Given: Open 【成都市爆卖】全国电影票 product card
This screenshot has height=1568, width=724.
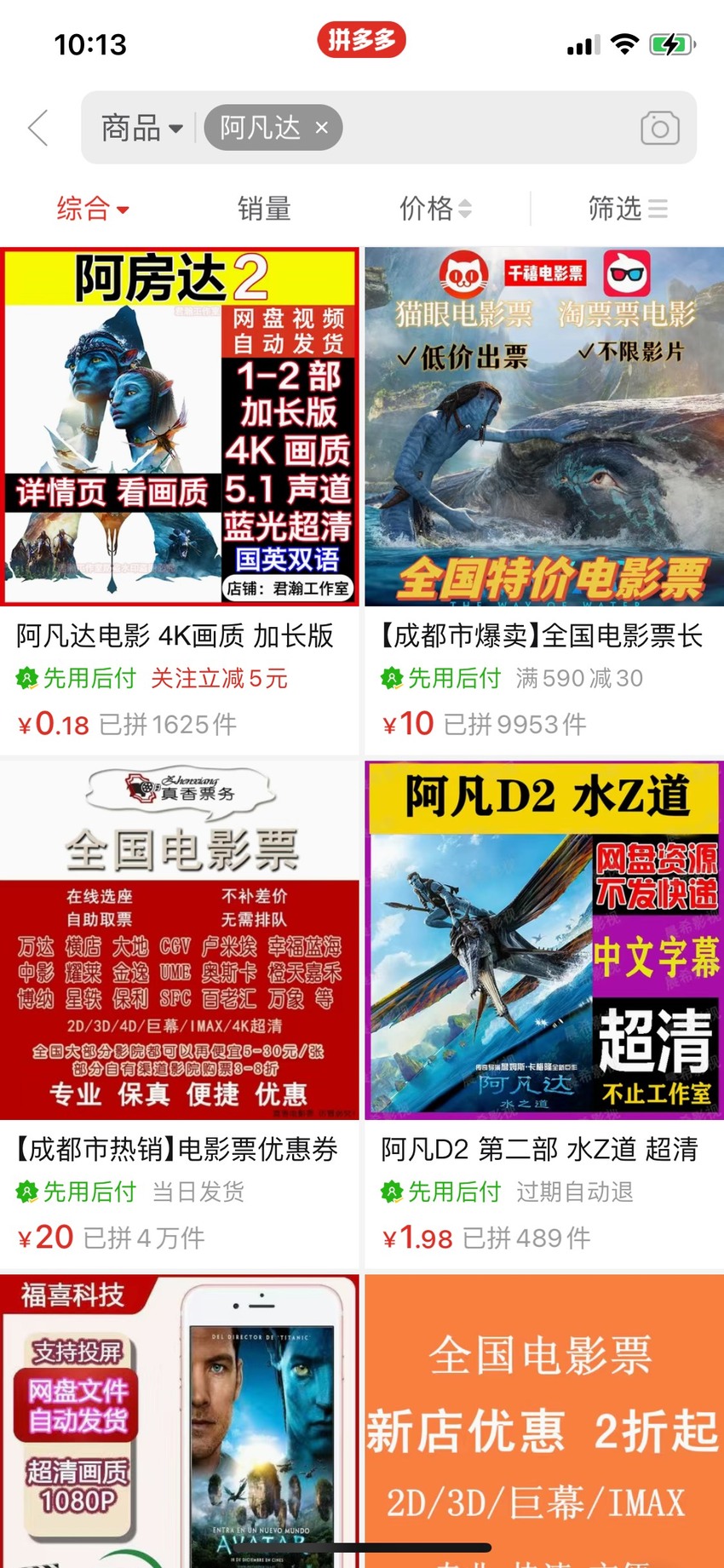Looking at the screenshot, I should tap(544, 501).
